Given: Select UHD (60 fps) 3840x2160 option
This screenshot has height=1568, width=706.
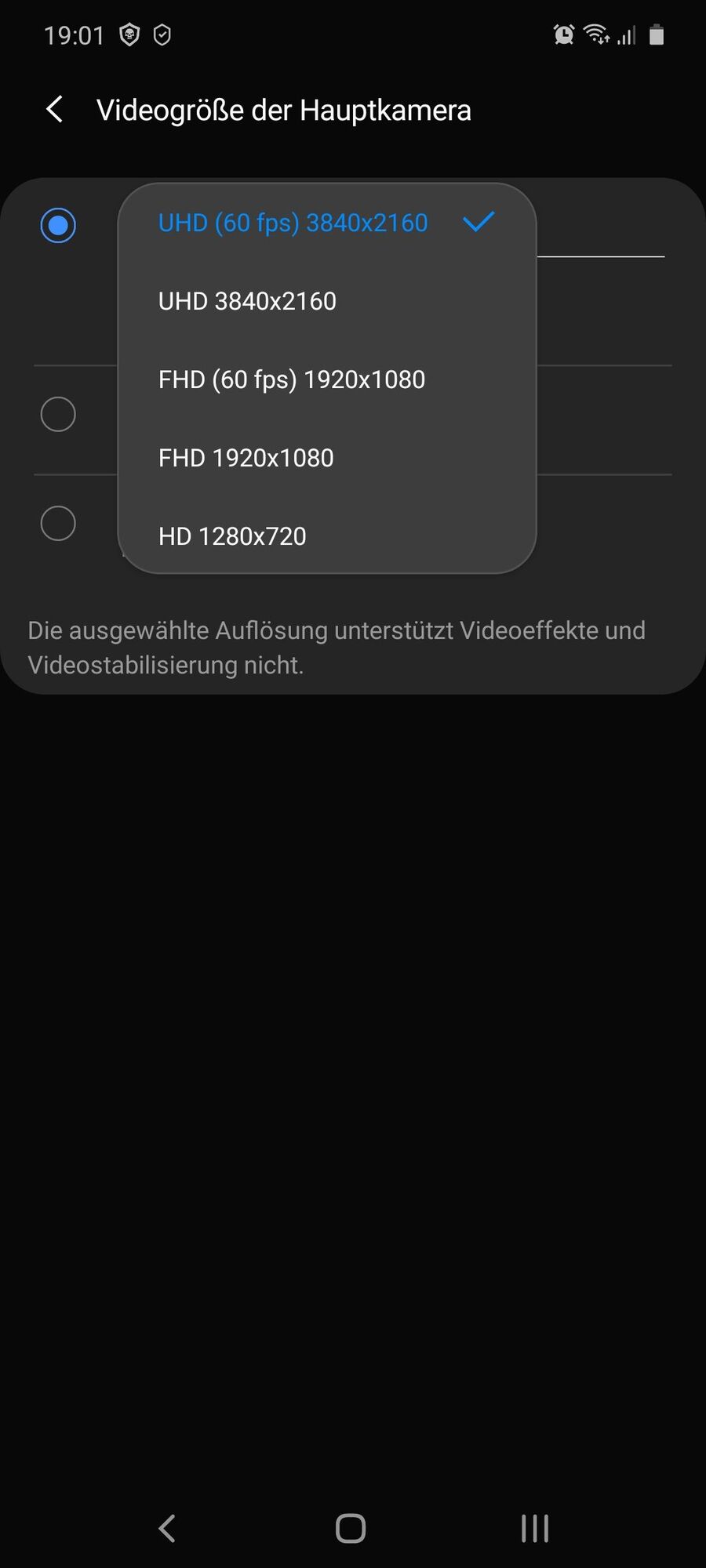Looking at the screenshot, I should 293,223.
